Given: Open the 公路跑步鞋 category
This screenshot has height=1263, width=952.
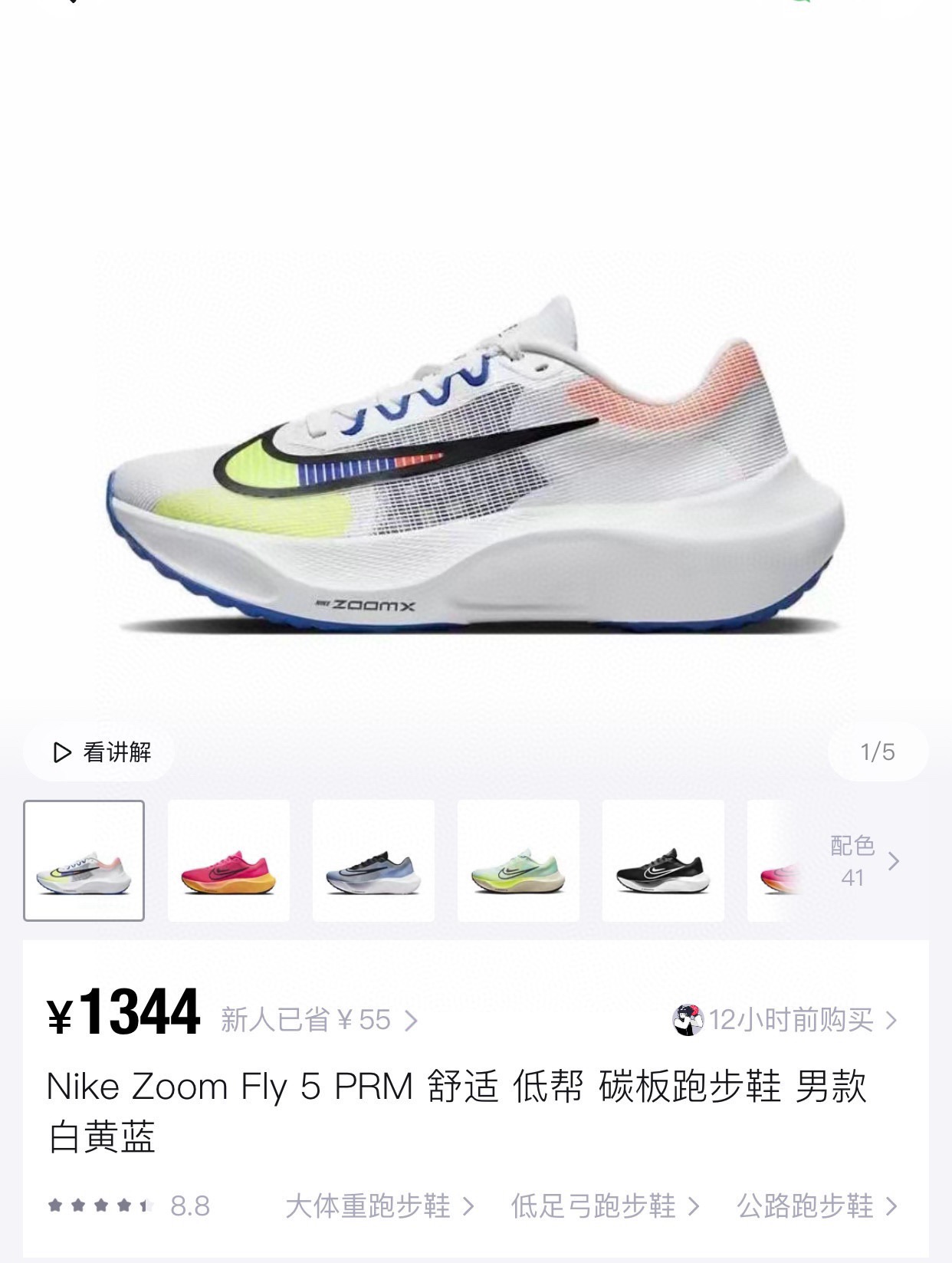Looking at the screenshot, I should [x=816, y=1206].
